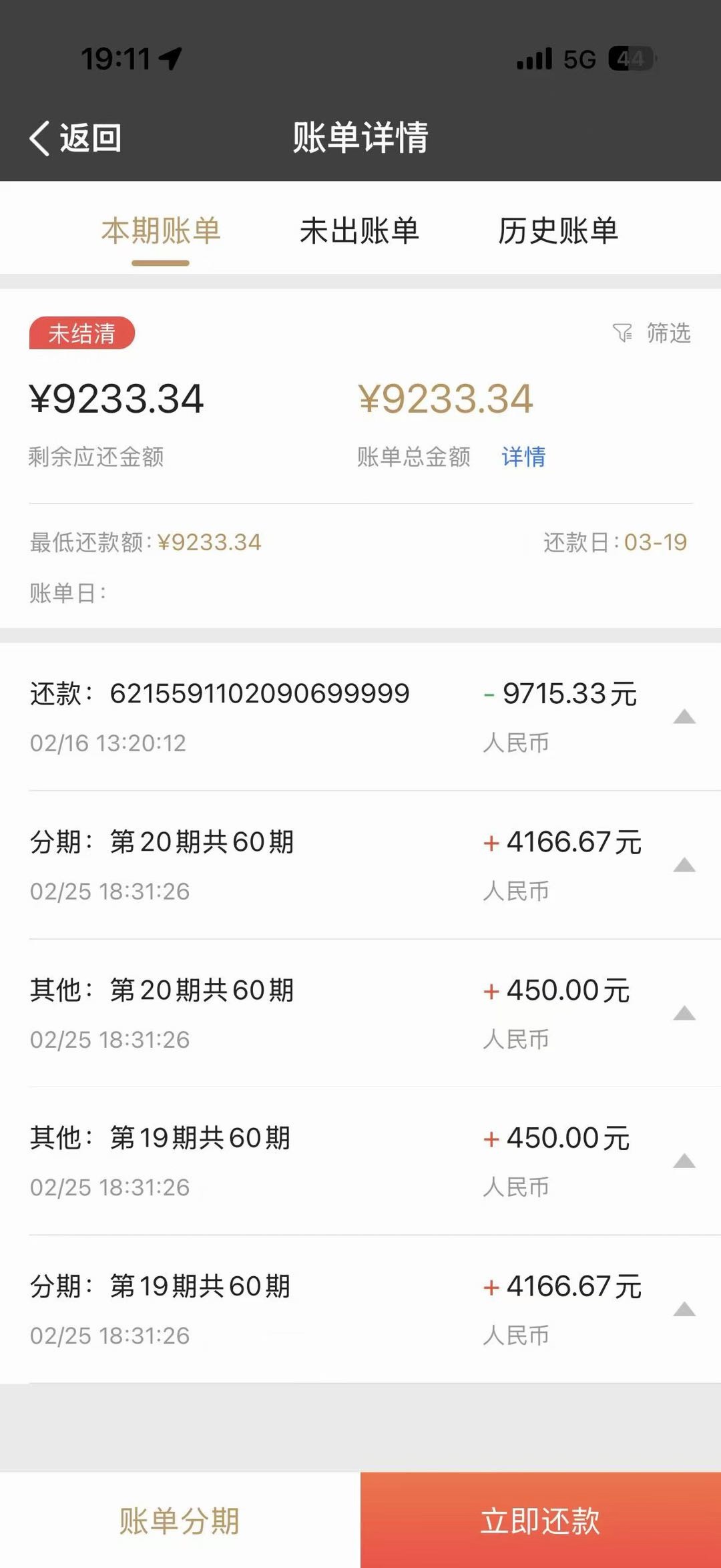The image size is (721, 1568).
Task: Expand the 分期 第19期 4166.67元 entry
Action: 684,1310
